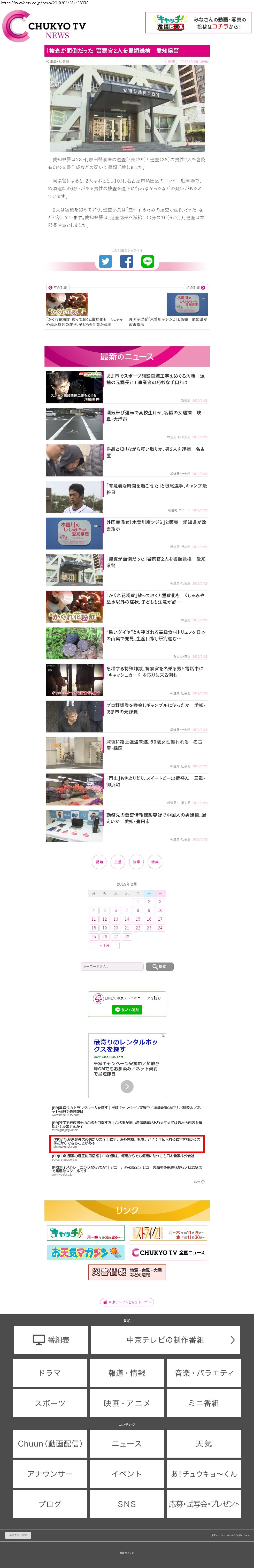
Task: Open the アナウンサー footer link
Action: (x=50, y=1473)
